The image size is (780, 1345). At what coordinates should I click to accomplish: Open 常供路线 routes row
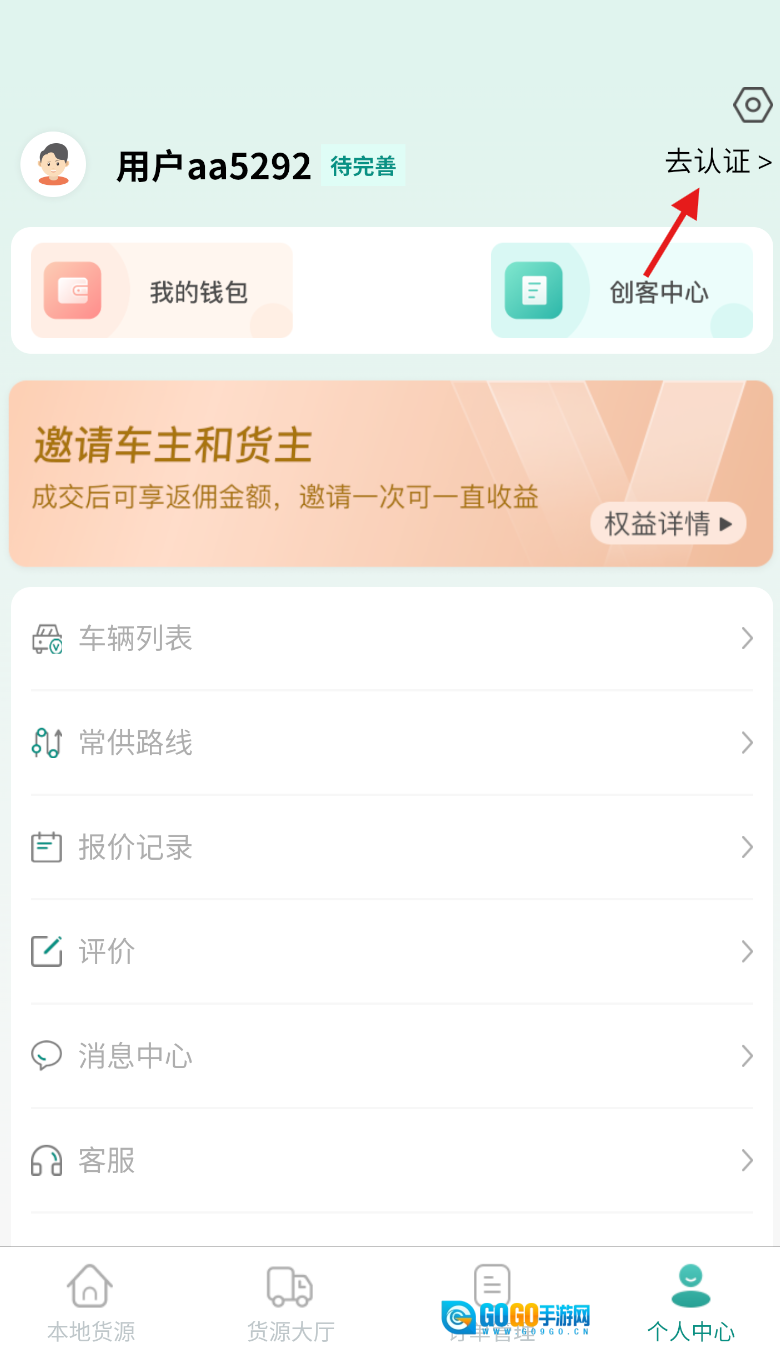click(391, 742)
